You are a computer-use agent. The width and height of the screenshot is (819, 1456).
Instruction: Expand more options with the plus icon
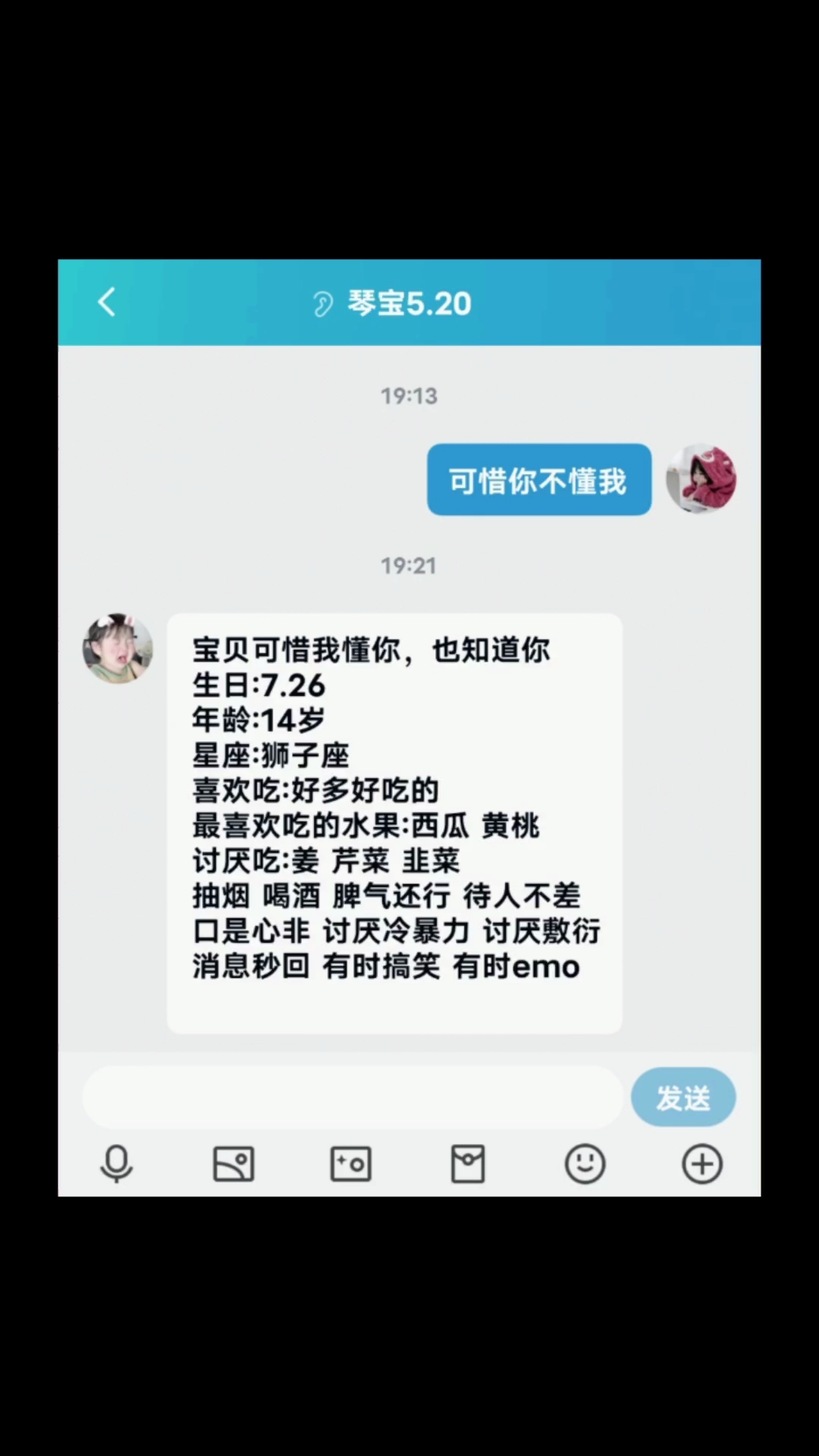coord(702,1163)
